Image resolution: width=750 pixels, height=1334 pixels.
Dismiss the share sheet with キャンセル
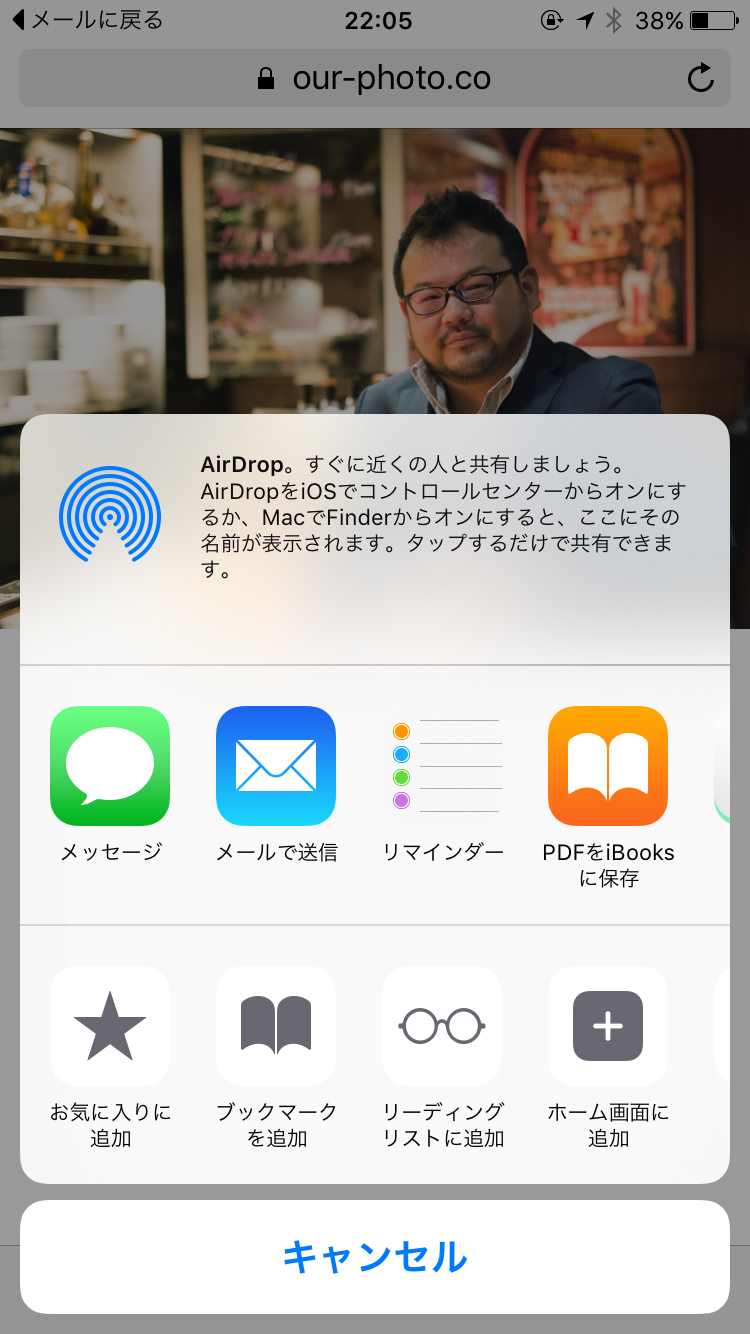pos(375,1257)
